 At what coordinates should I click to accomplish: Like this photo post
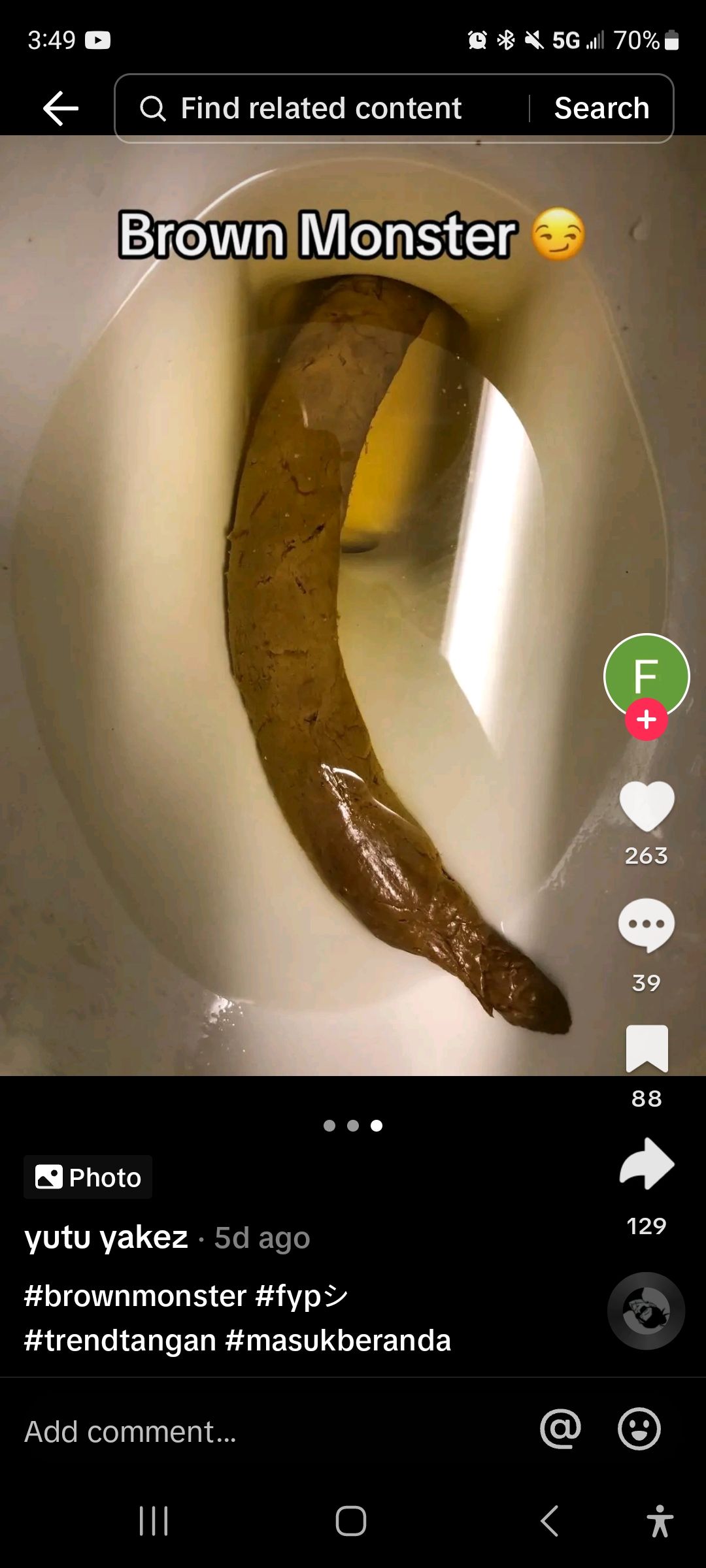[646, 806]
